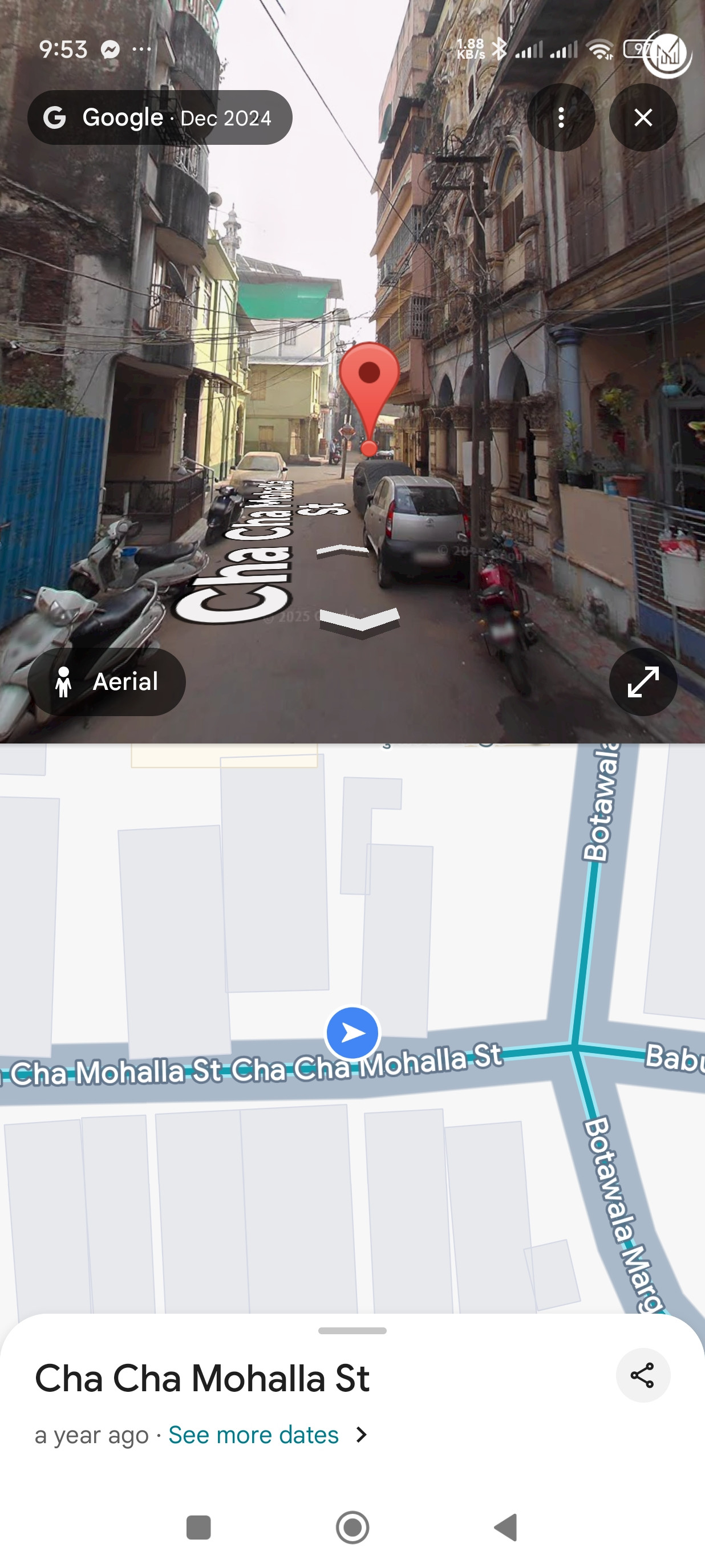Viewport: 705px width, 1568px height.
Task: Close the Street View panel
Action: point(643,117)
